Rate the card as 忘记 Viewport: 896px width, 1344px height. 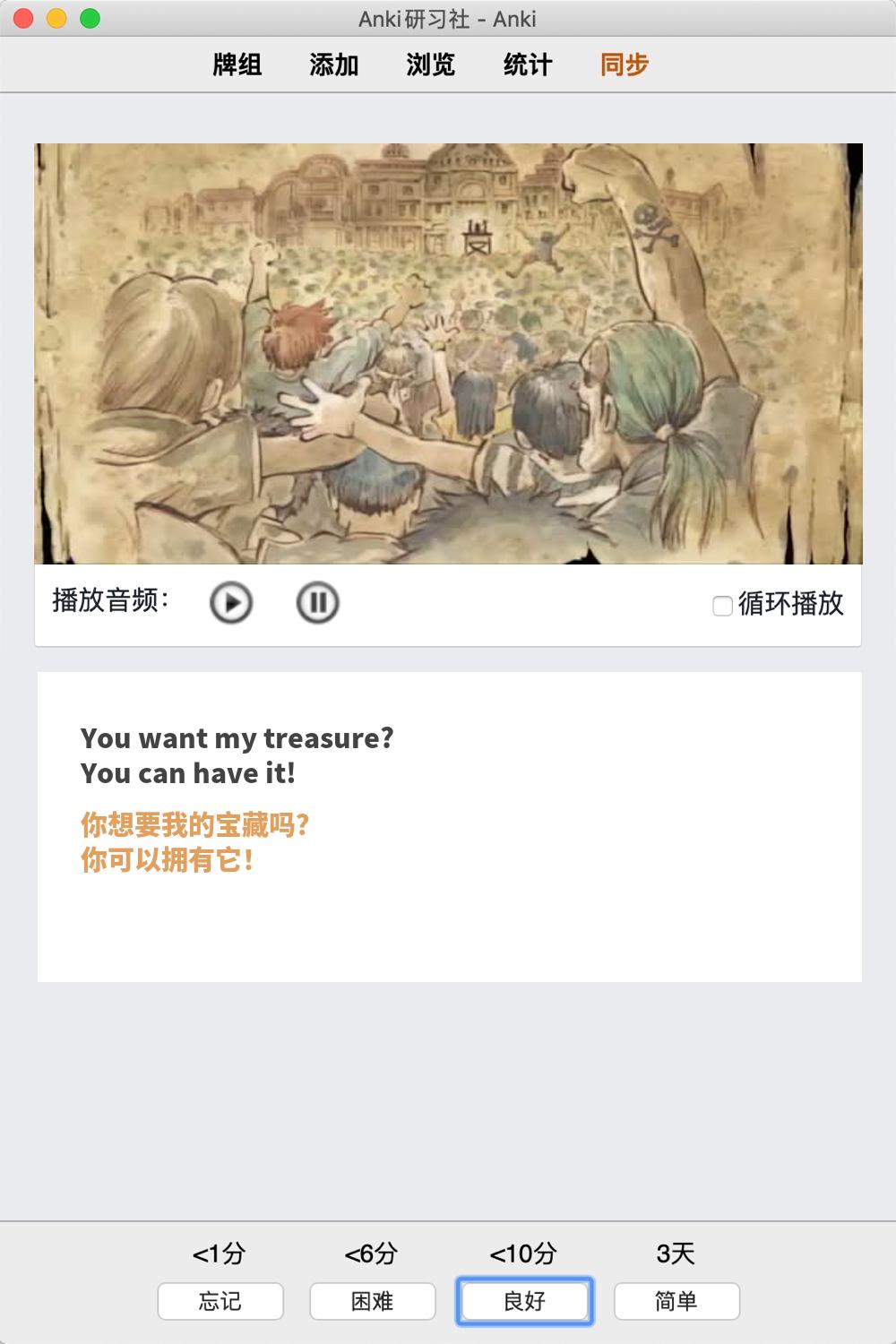220,1301
